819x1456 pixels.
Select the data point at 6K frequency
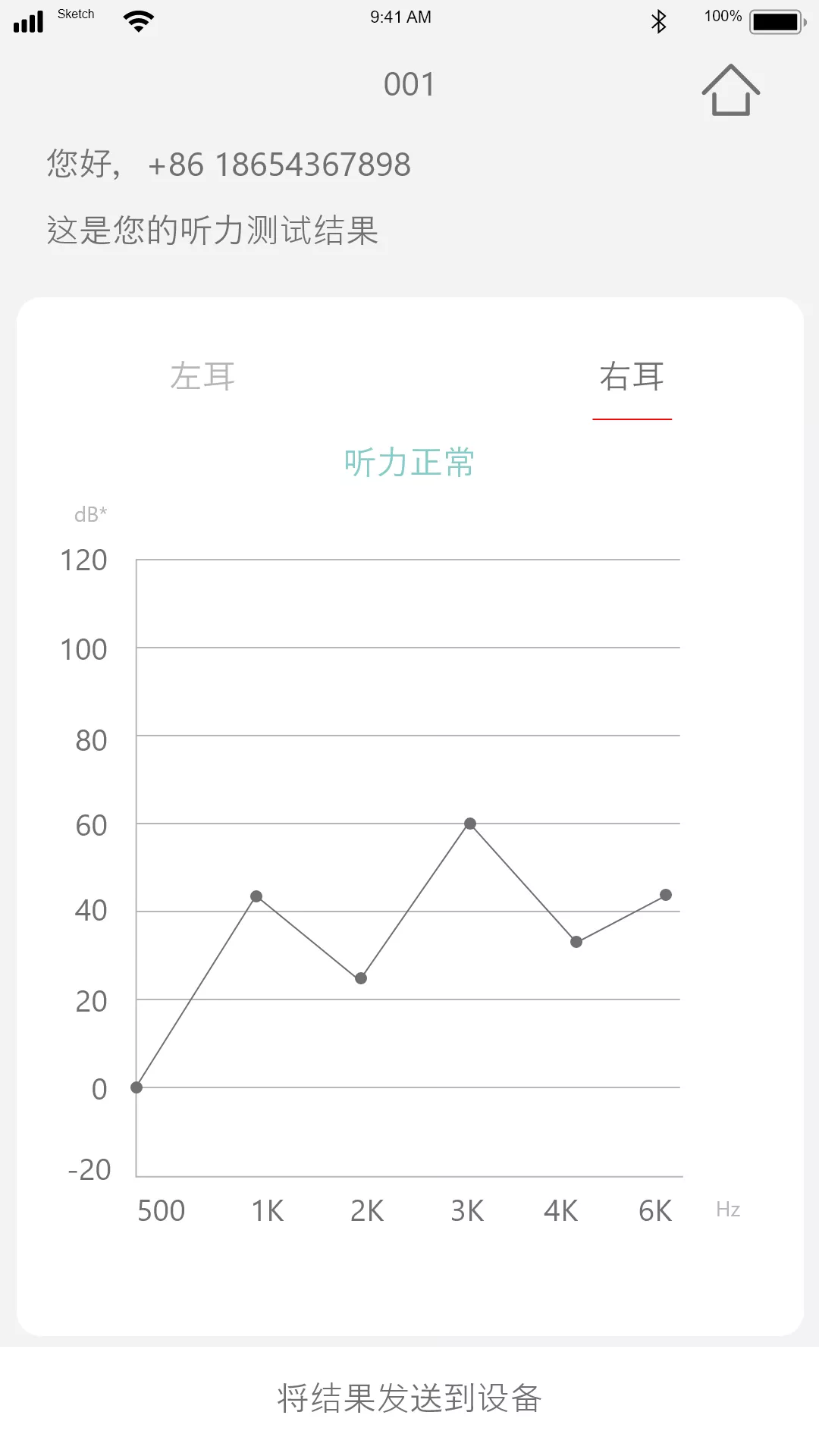(665, 895)
